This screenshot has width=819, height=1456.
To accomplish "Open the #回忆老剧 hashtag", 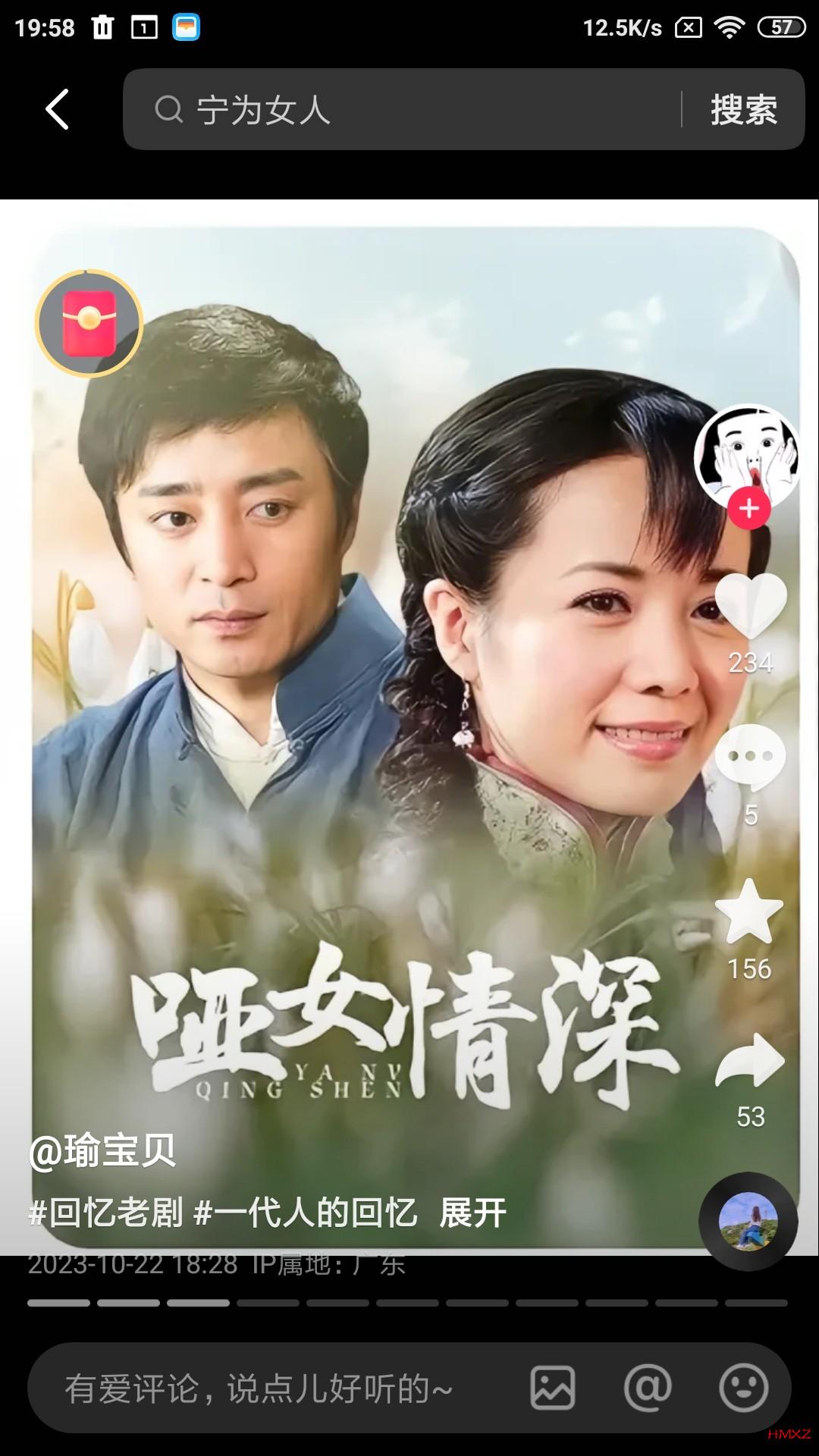I will [105, 1213].
